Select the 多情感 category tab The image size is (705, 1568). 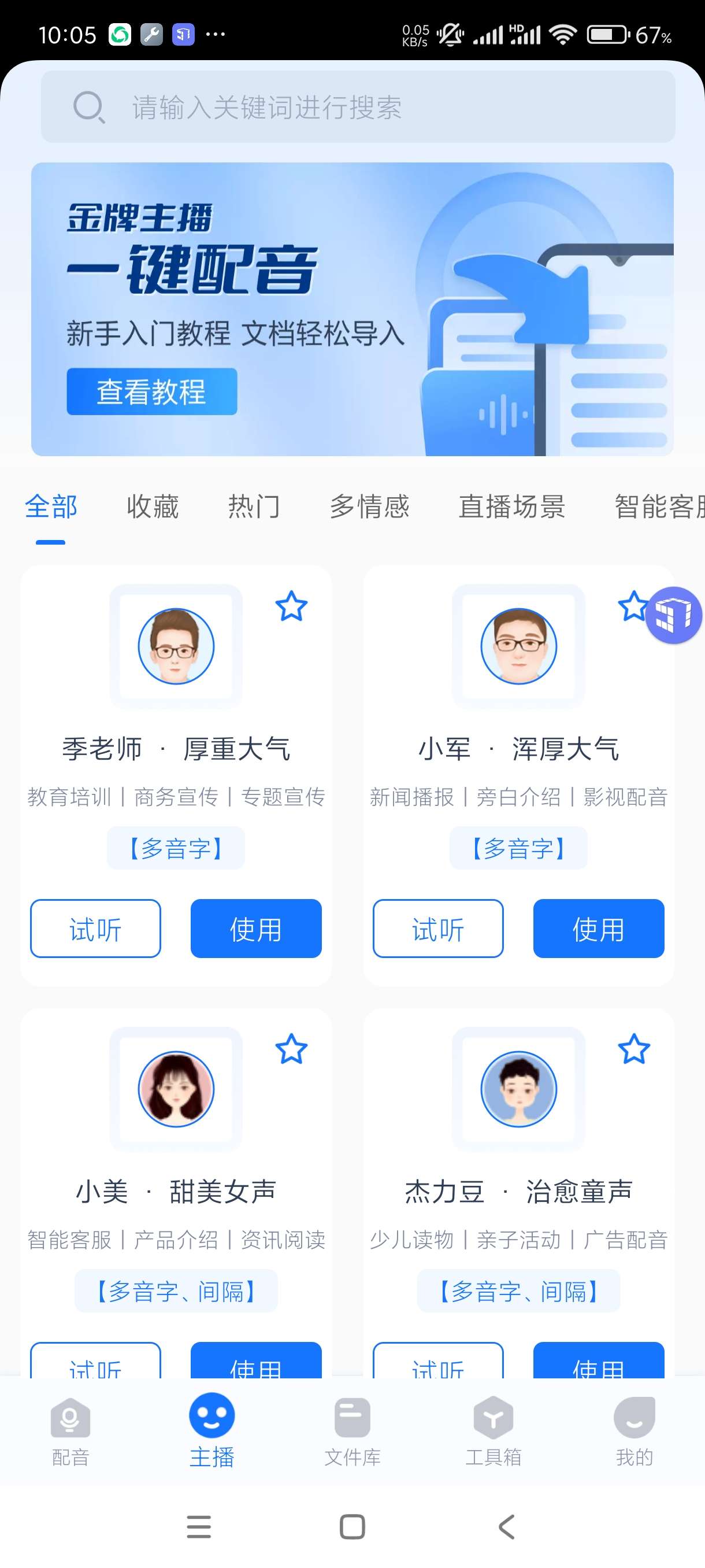point(369,506)
